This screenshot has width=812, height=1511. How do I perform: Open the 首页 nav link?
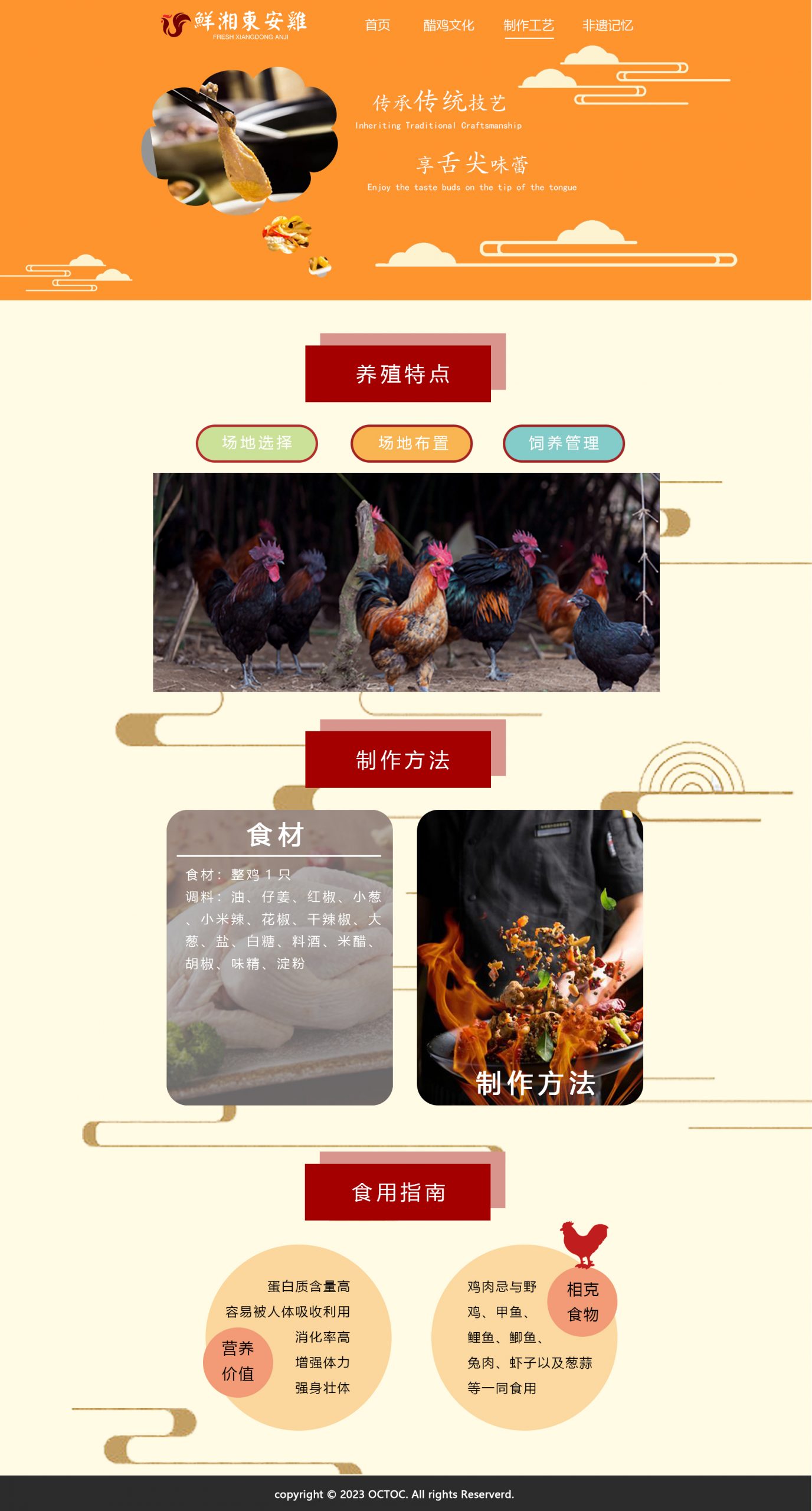point(377,25)
